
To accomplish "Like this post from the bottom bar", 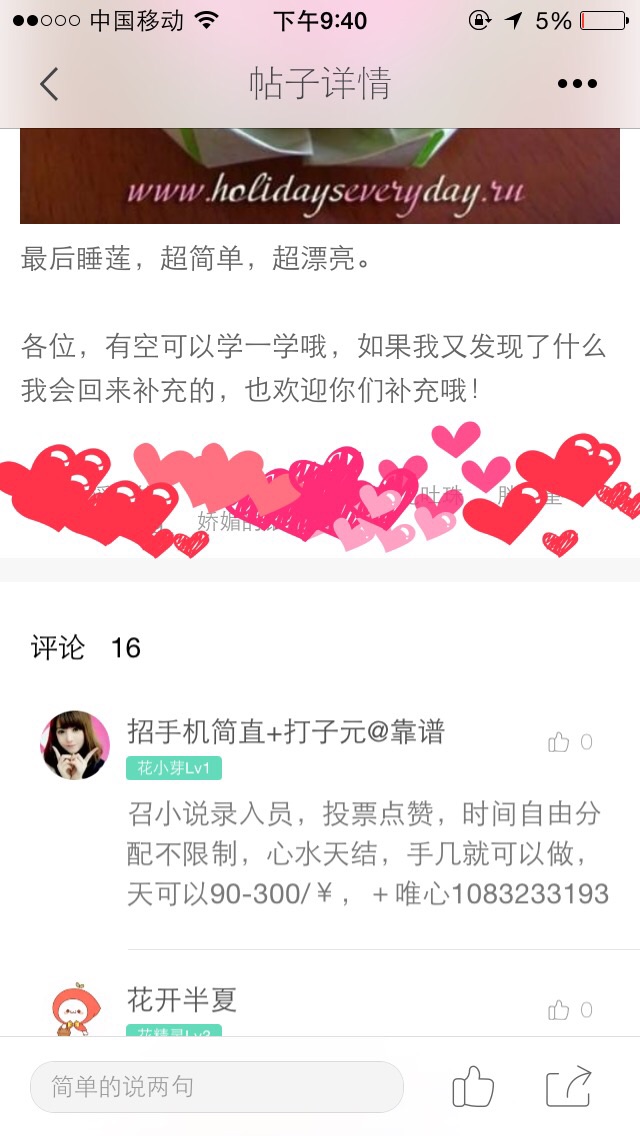I will [473, 1087].
